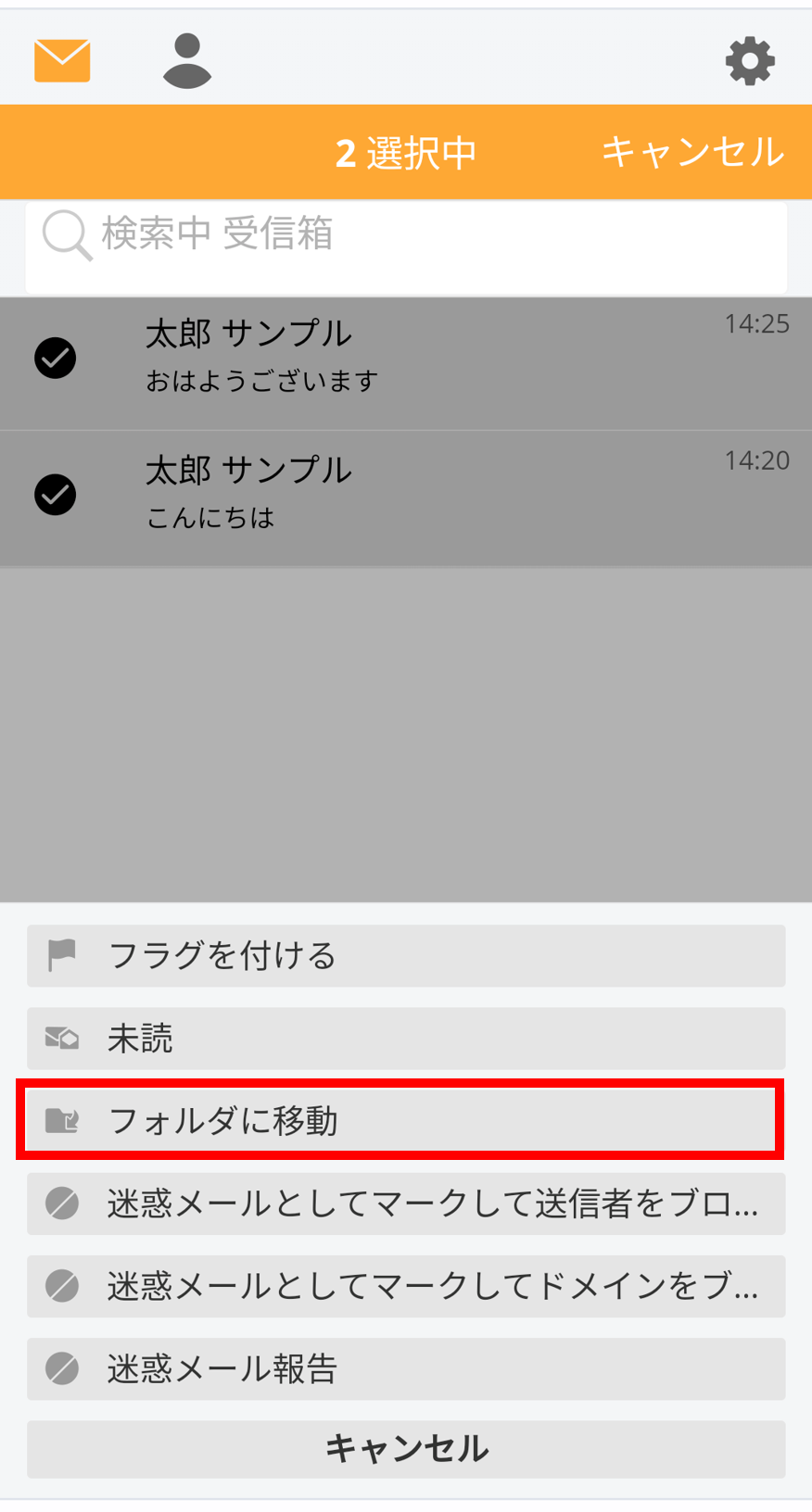Open settings gear icon

(749, 62)
